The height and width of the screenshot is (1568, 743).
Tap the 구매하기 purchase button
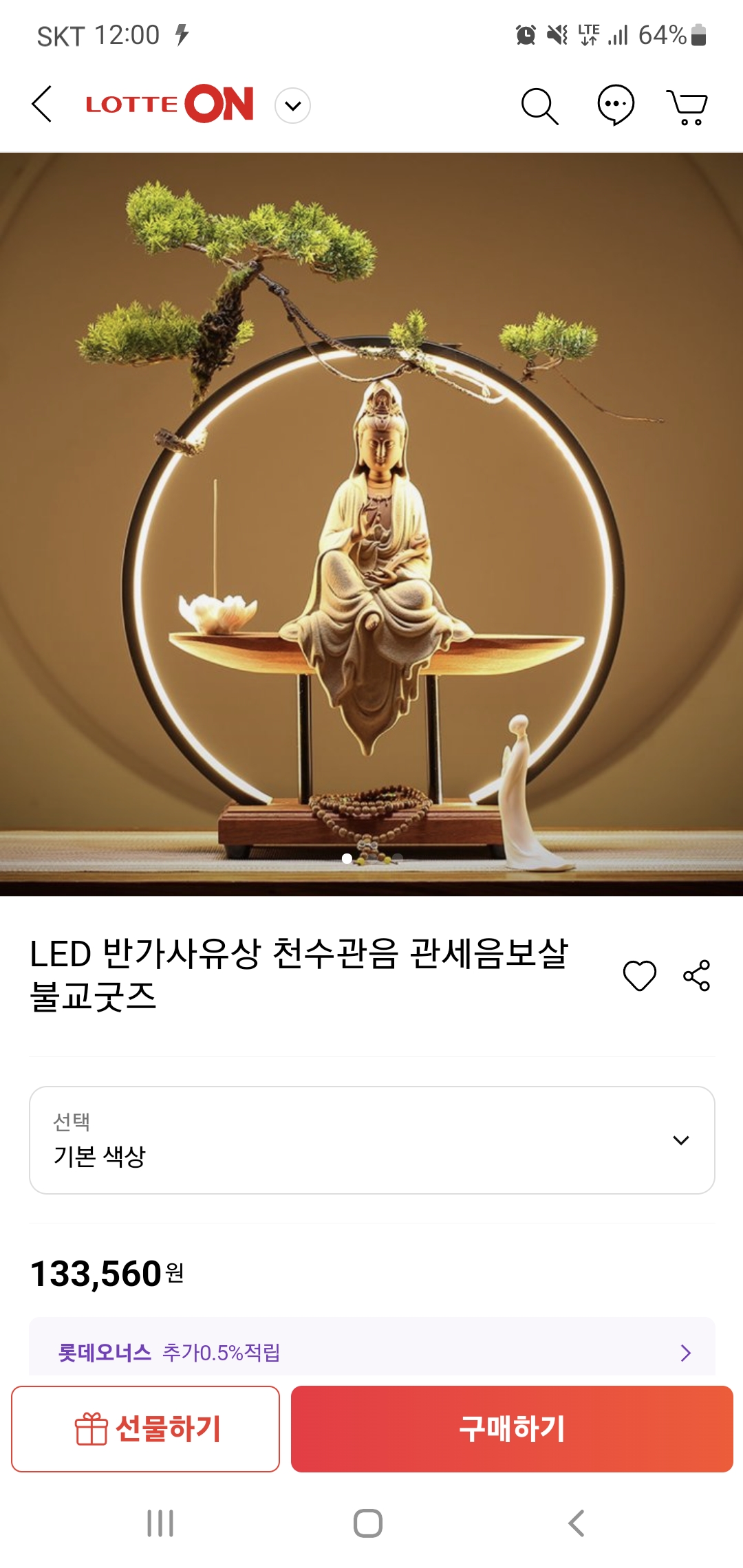512,1428
